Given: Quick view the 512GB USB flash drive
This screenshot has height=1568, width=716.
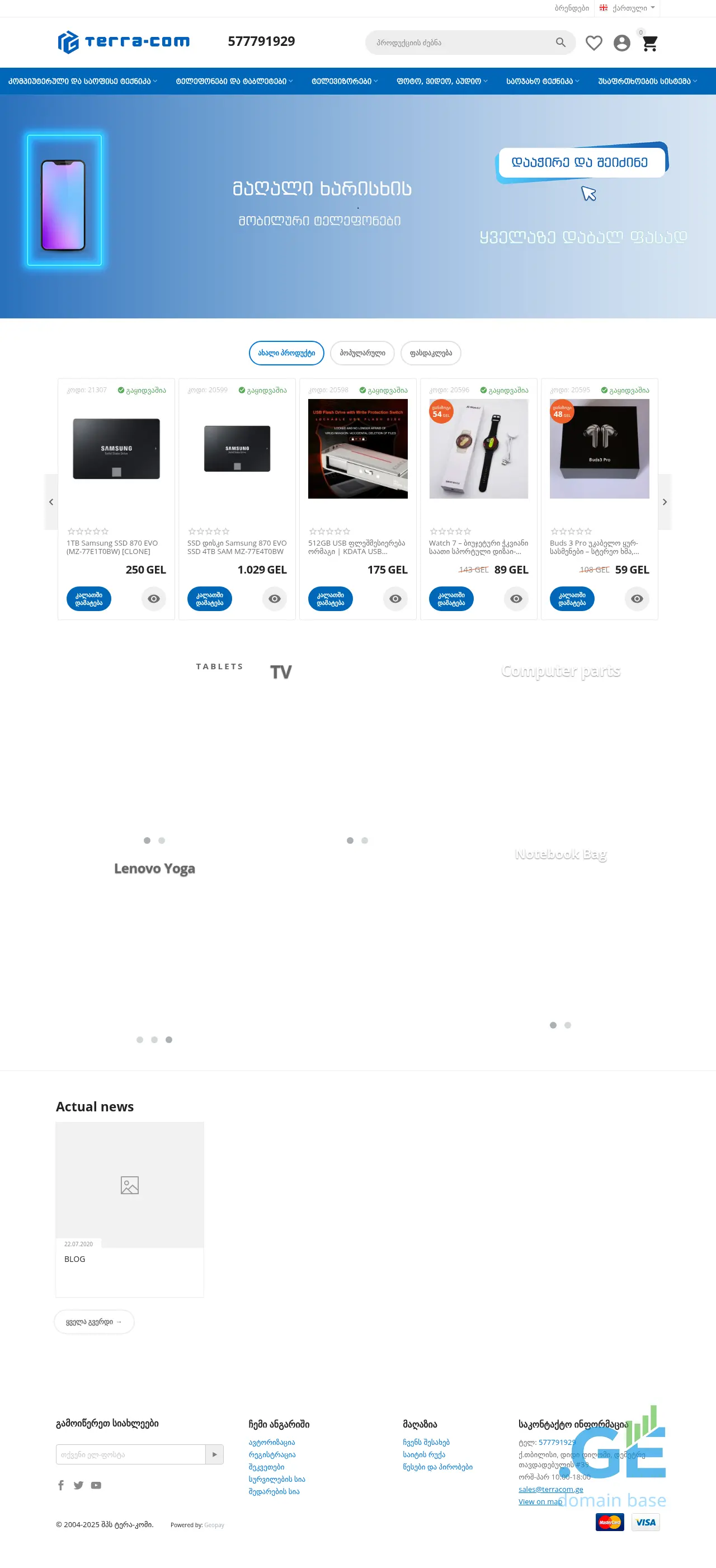Looking at the screenshot, I should 395,599.
